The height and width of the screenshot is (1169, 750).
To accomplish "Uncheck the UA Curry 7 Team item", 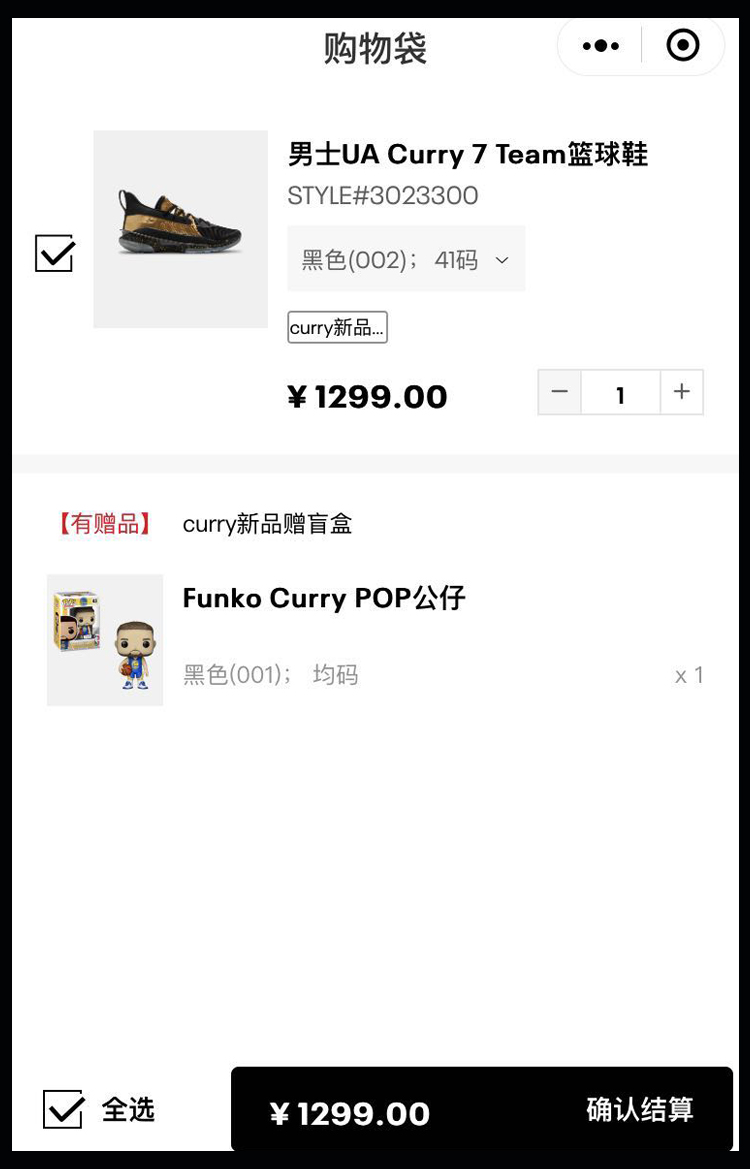I will (54, 253).
